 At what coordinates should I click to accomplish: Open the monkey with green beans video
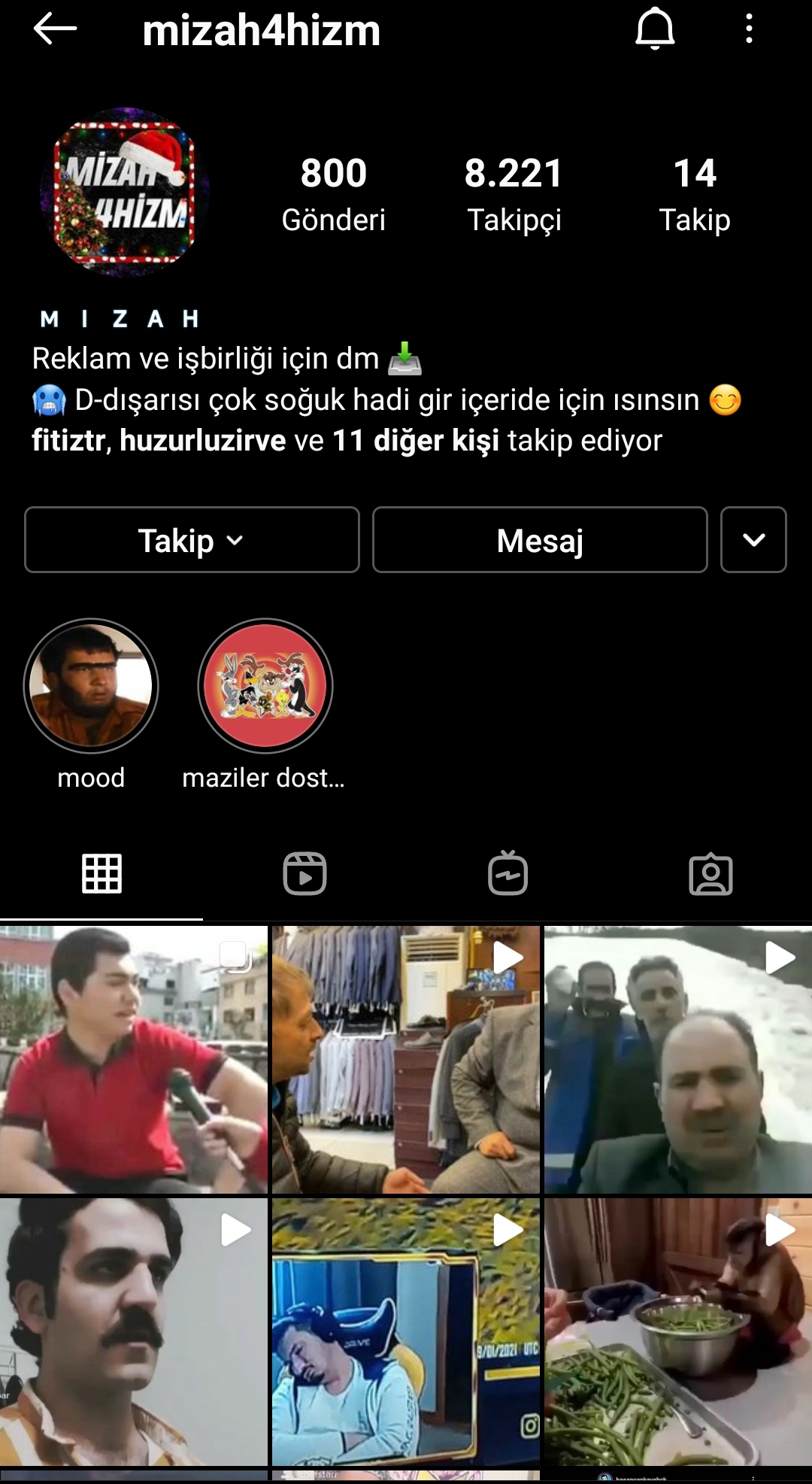[678, 1332]
